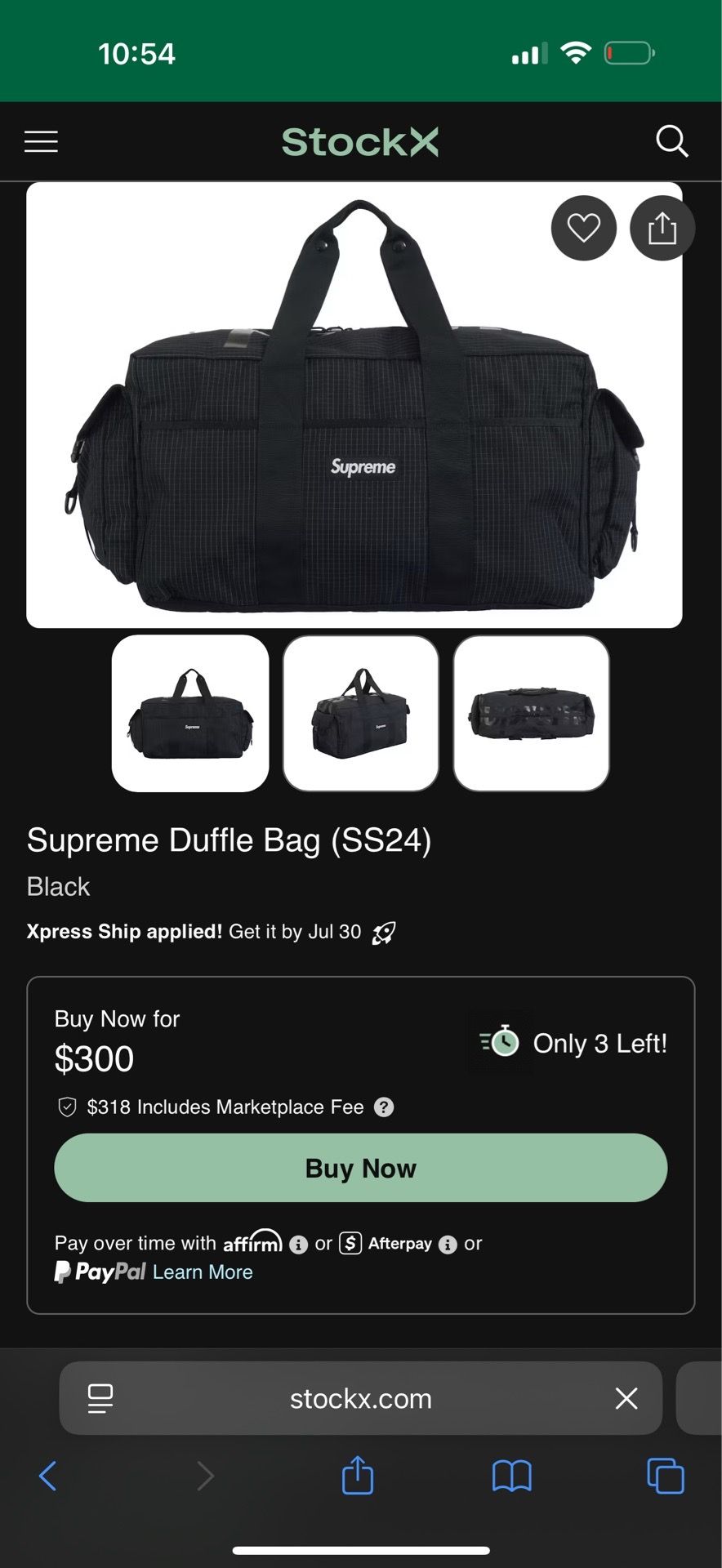The image size is (722, 1568).
Task: Stop loading with the X in address bar
Action: tap(626, 1398)
